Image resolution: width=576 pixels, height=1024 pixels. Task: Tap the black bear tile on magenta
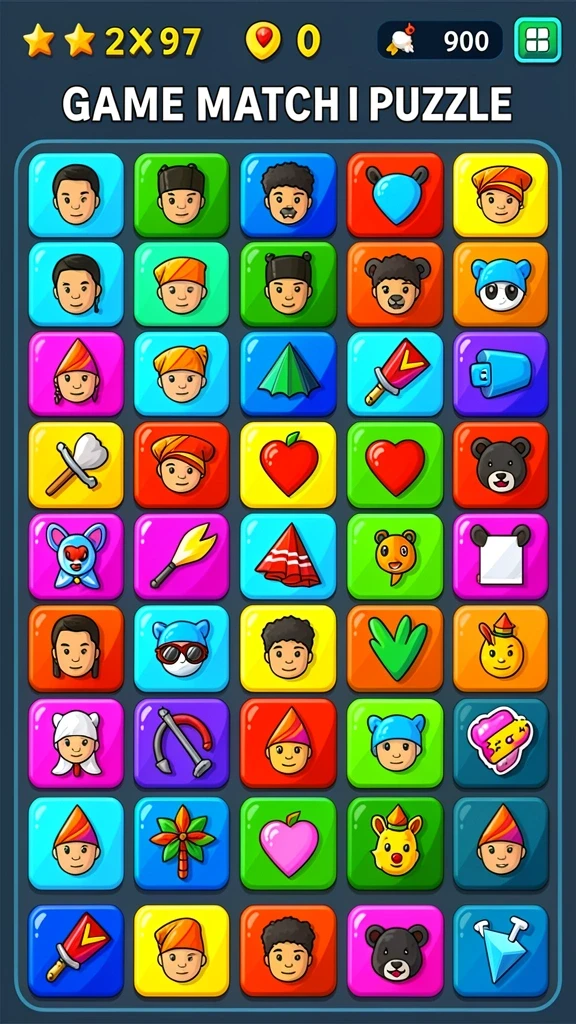395,950
